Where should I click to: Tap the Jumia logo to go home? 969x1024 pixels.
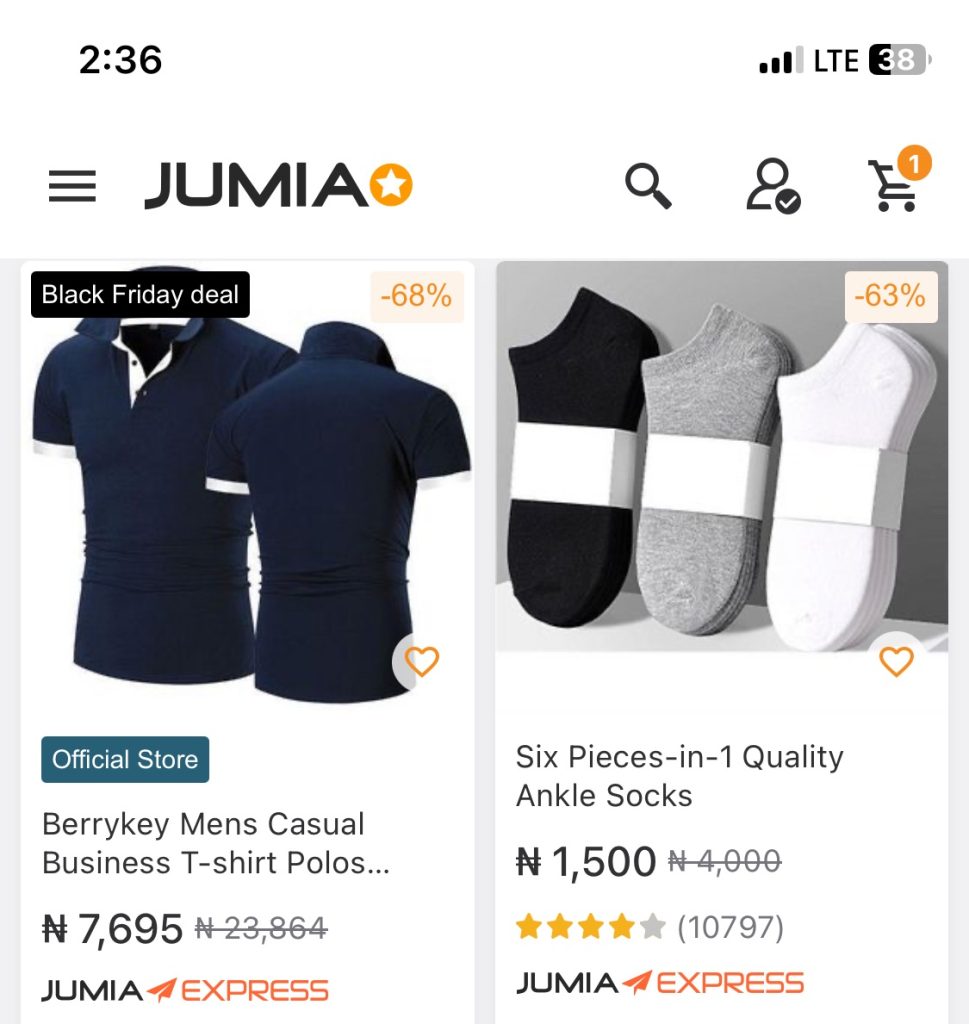(278, 186)
